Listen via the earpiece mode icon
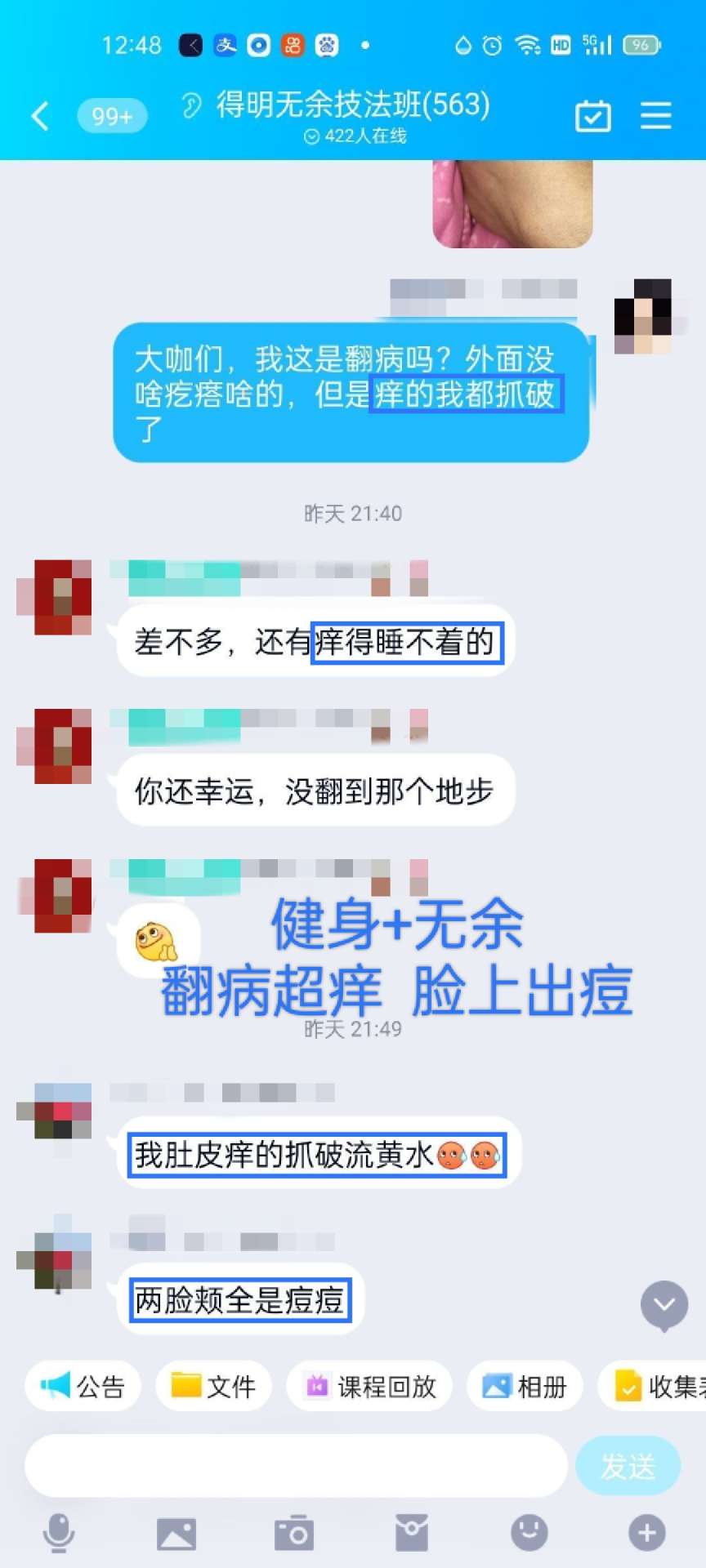Viewport: 706px width, 1568px height. 191,105
